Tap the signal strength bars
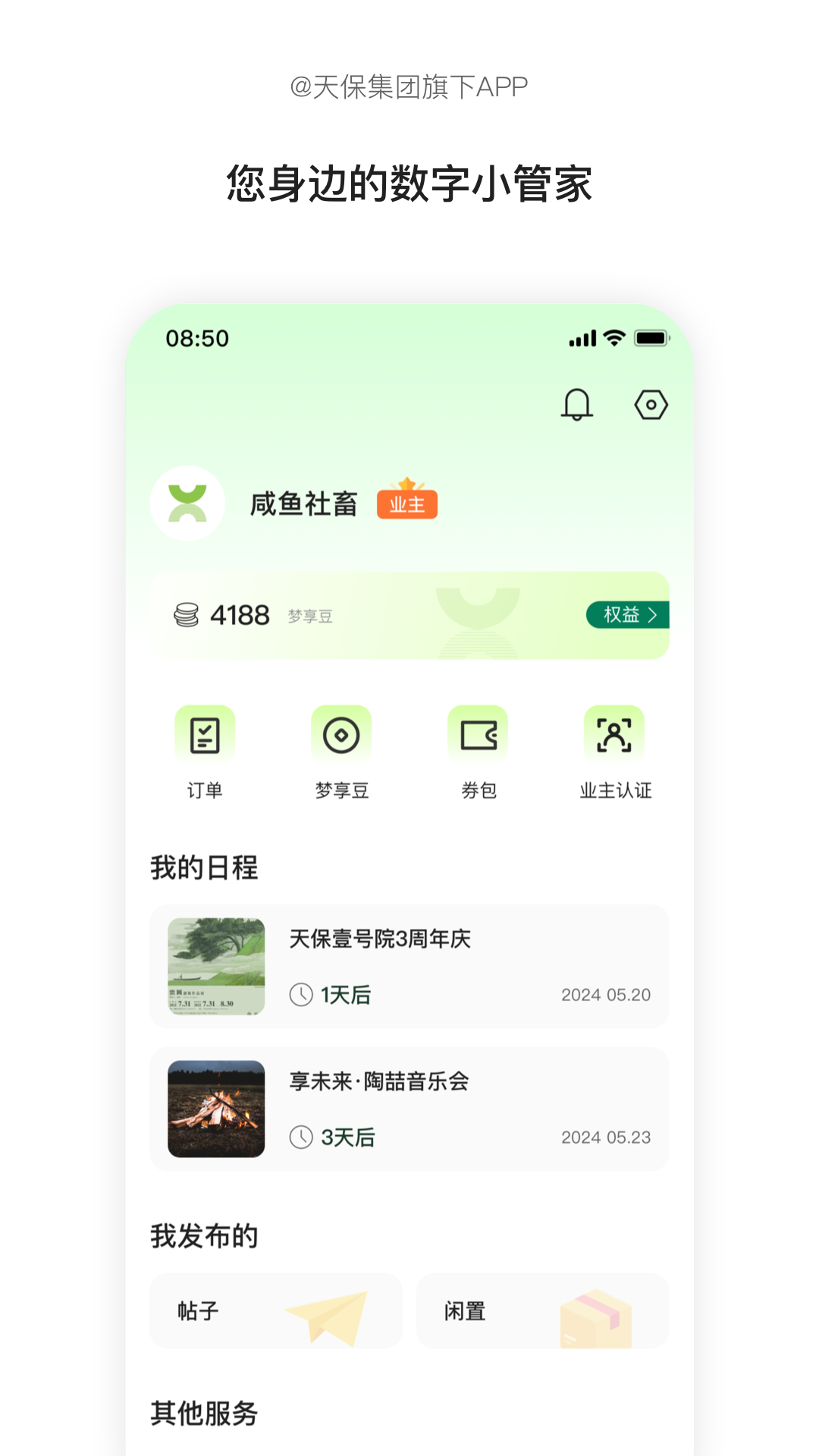Viewport: 819px width, 1456px height. click(x=581, y=338)
